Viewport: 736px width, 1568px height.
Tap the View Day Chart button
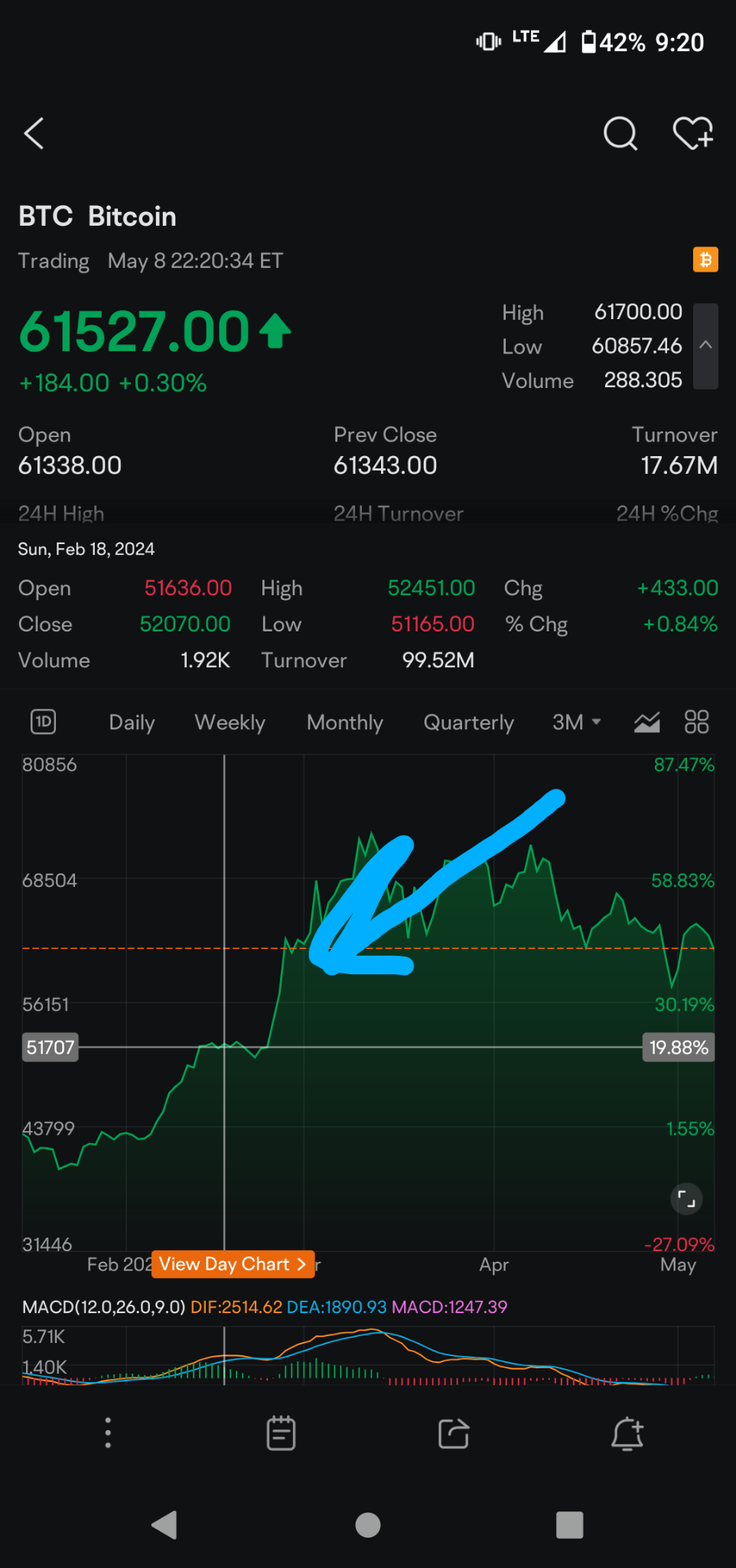click(x=233, y=1264)
